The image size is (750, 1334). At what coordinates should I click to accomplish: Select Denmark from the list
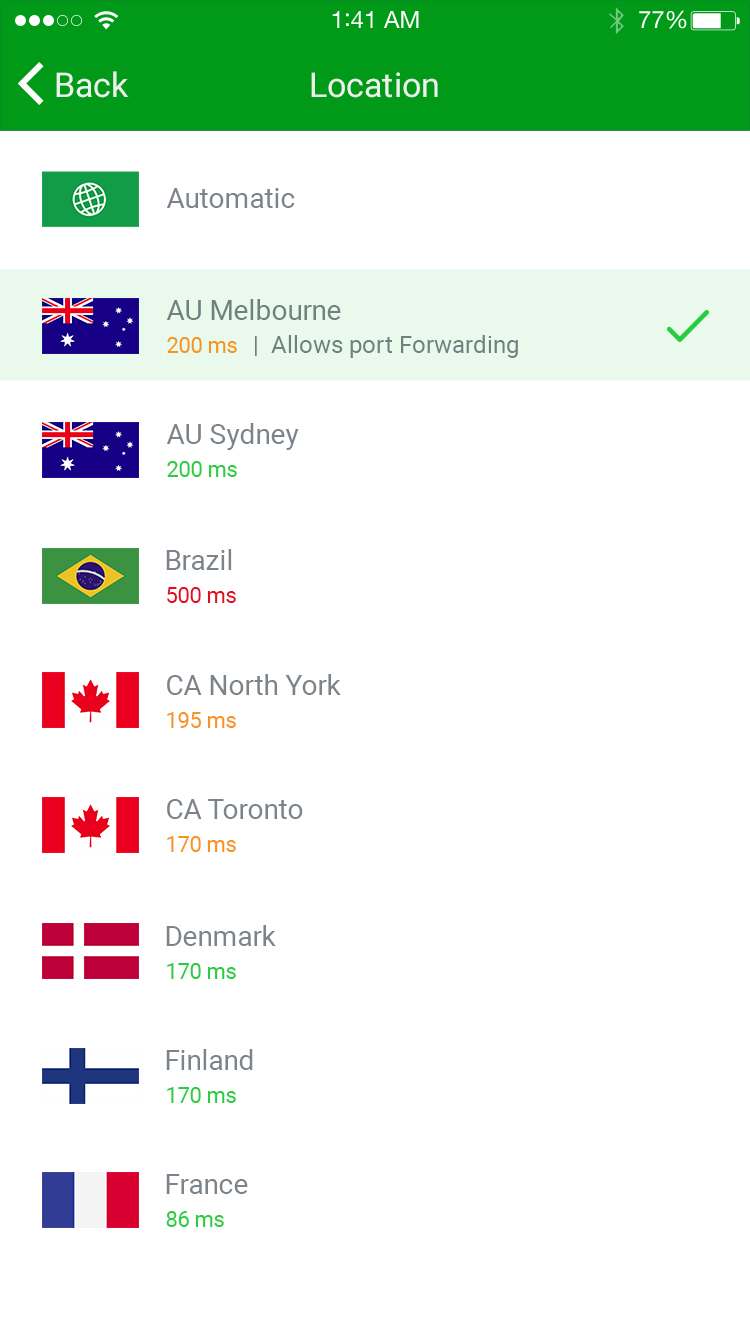click(x=375, y=951)
